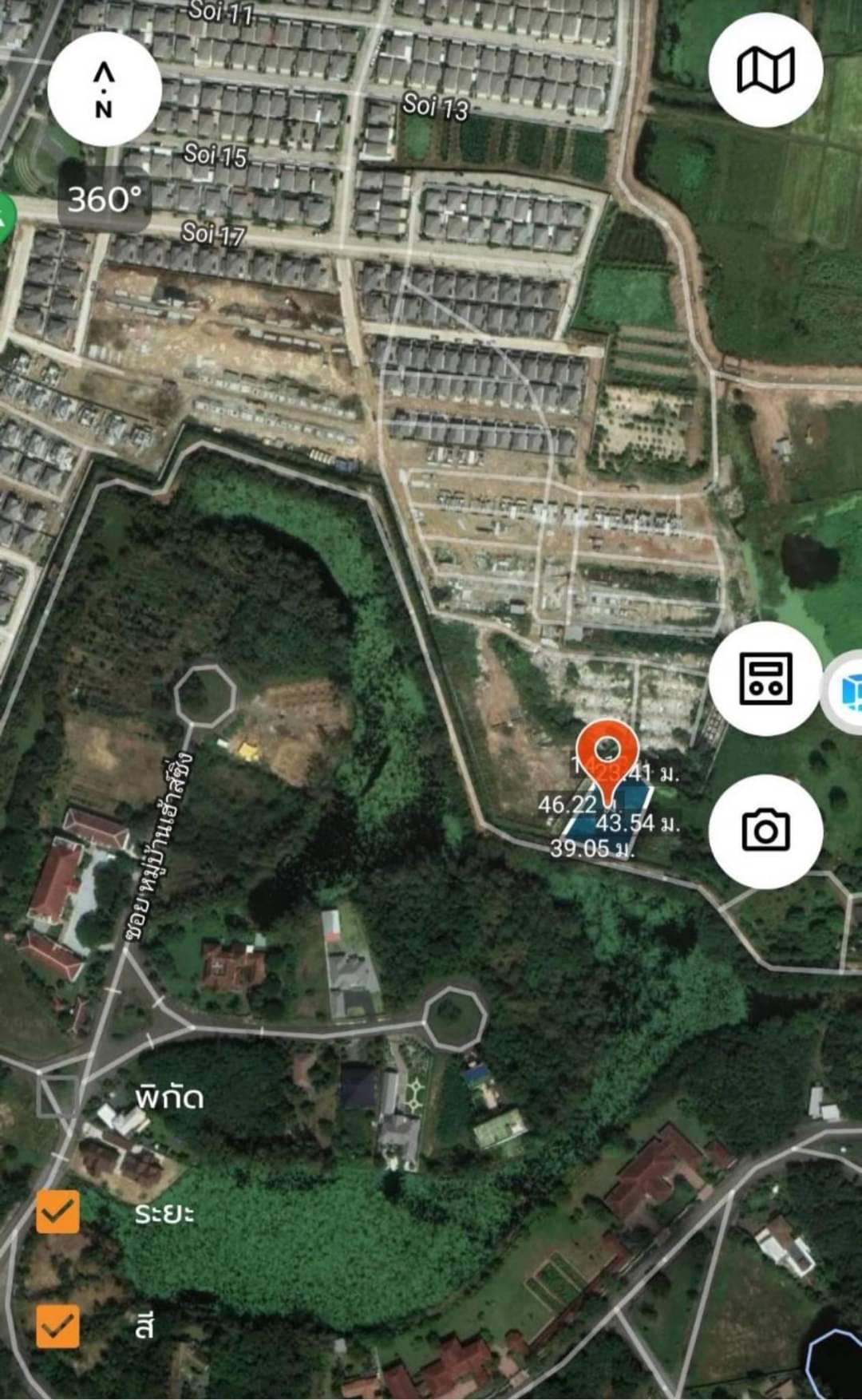Open the 360° view
The width and height of the screenshot is (862, 1400).
(x=105, y=199)
